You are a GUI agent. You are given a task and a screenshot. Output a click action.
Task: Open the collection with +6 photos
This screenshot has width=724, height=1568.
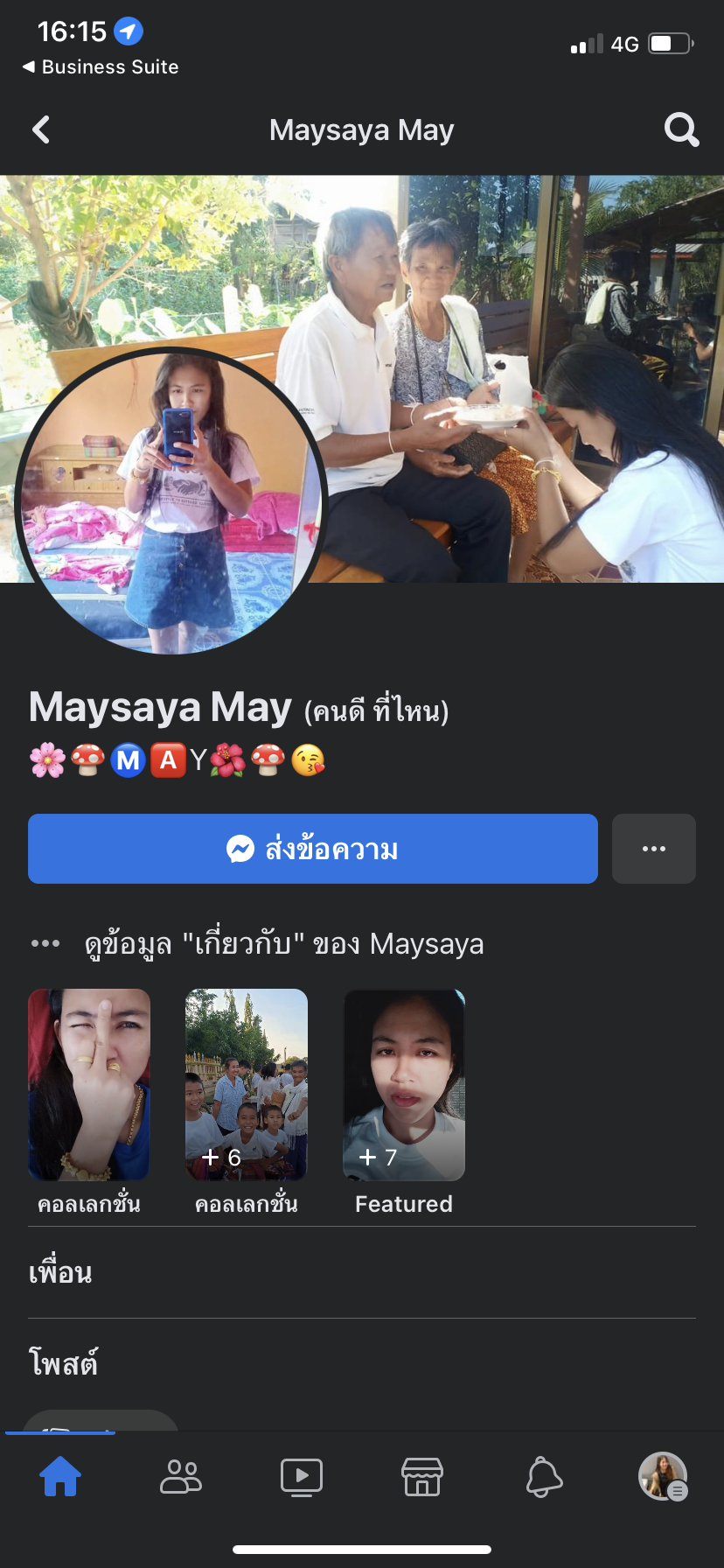coord(247,1085)
